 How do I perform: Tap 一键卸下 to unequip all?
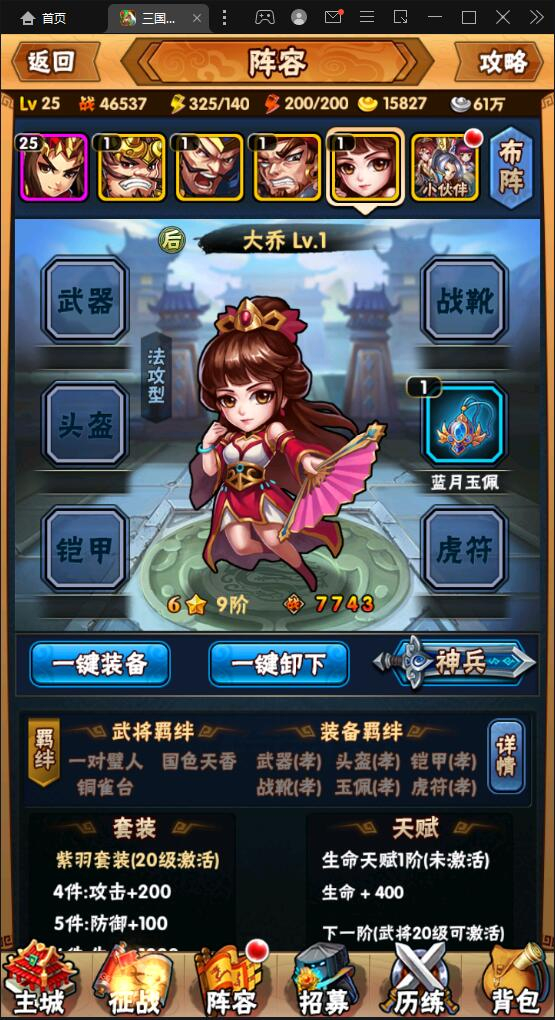(x=278, y=664)
